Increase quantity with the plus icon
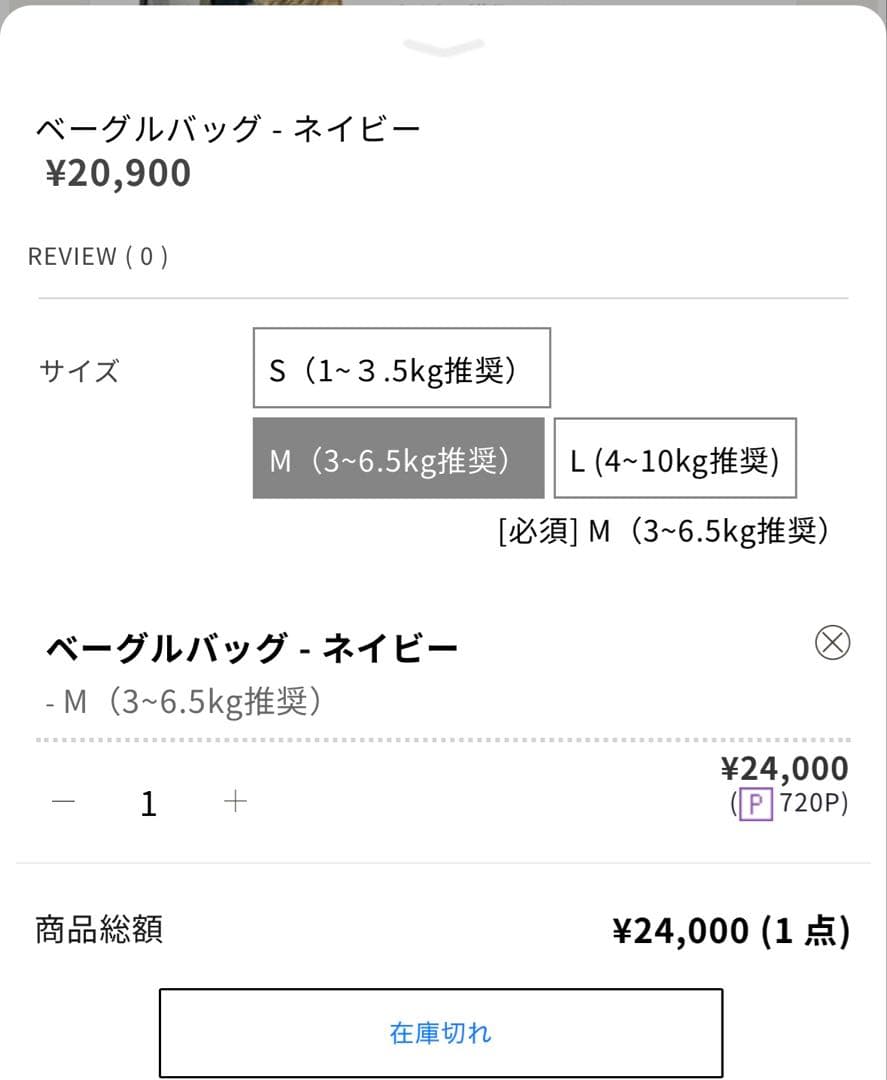Screen dimensions: 887x1080 click(235, 800)
